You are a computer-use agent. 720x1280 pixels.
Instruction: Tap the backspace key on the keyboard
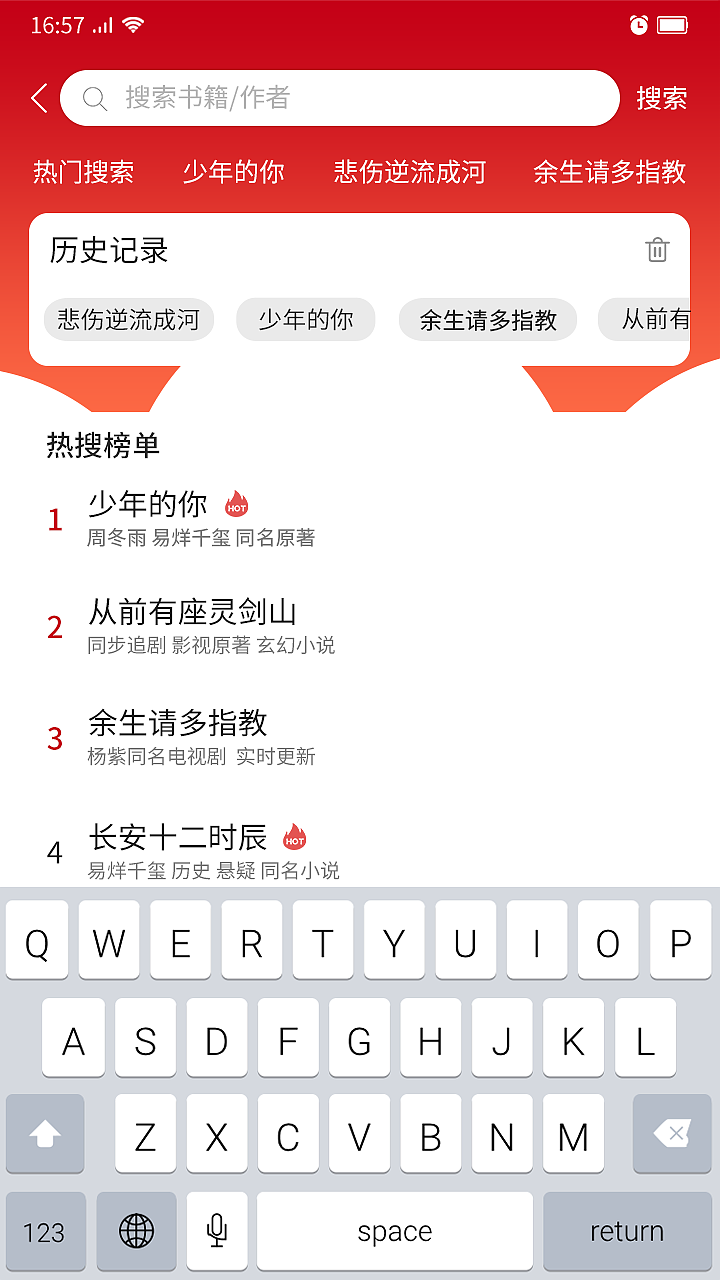pyautogui.click(x=672, y=1134)
